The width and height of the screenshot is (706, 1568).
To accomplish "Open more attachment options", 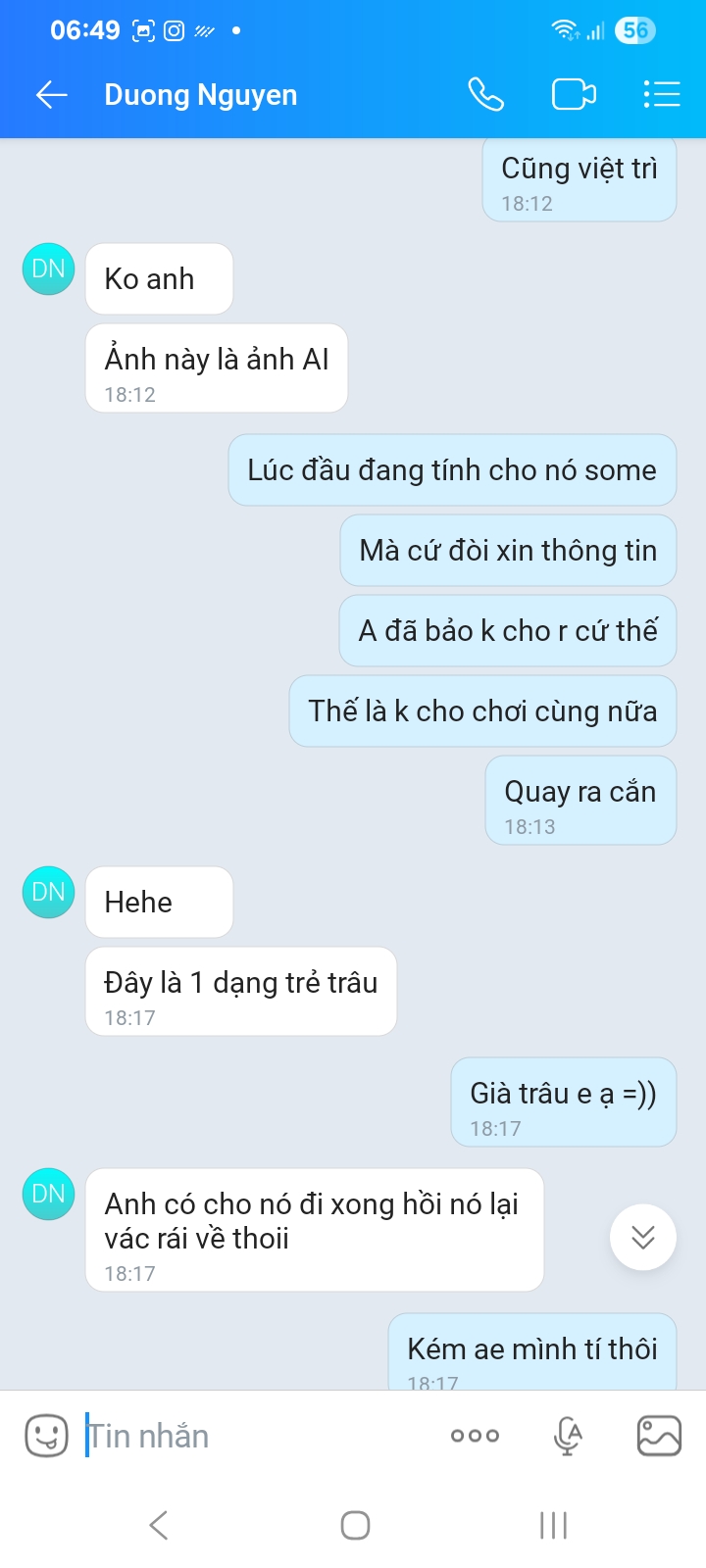I will pos(475,1436).
